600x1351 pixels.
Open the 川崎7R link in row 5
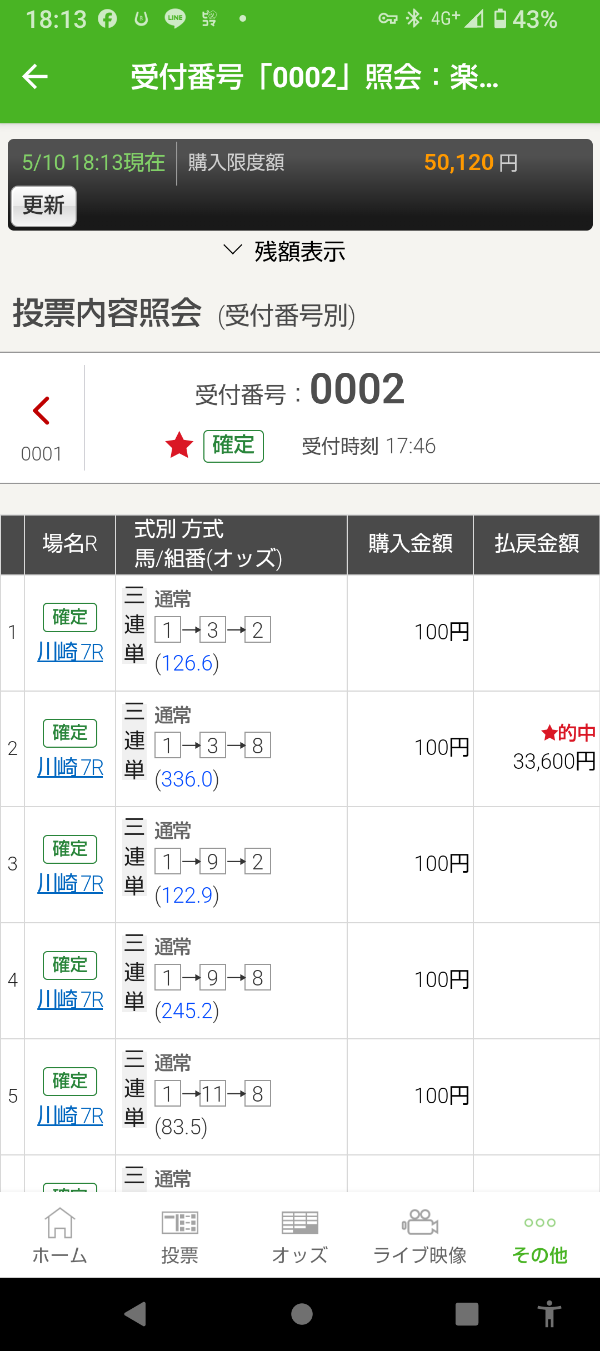tap(70, 1115)
